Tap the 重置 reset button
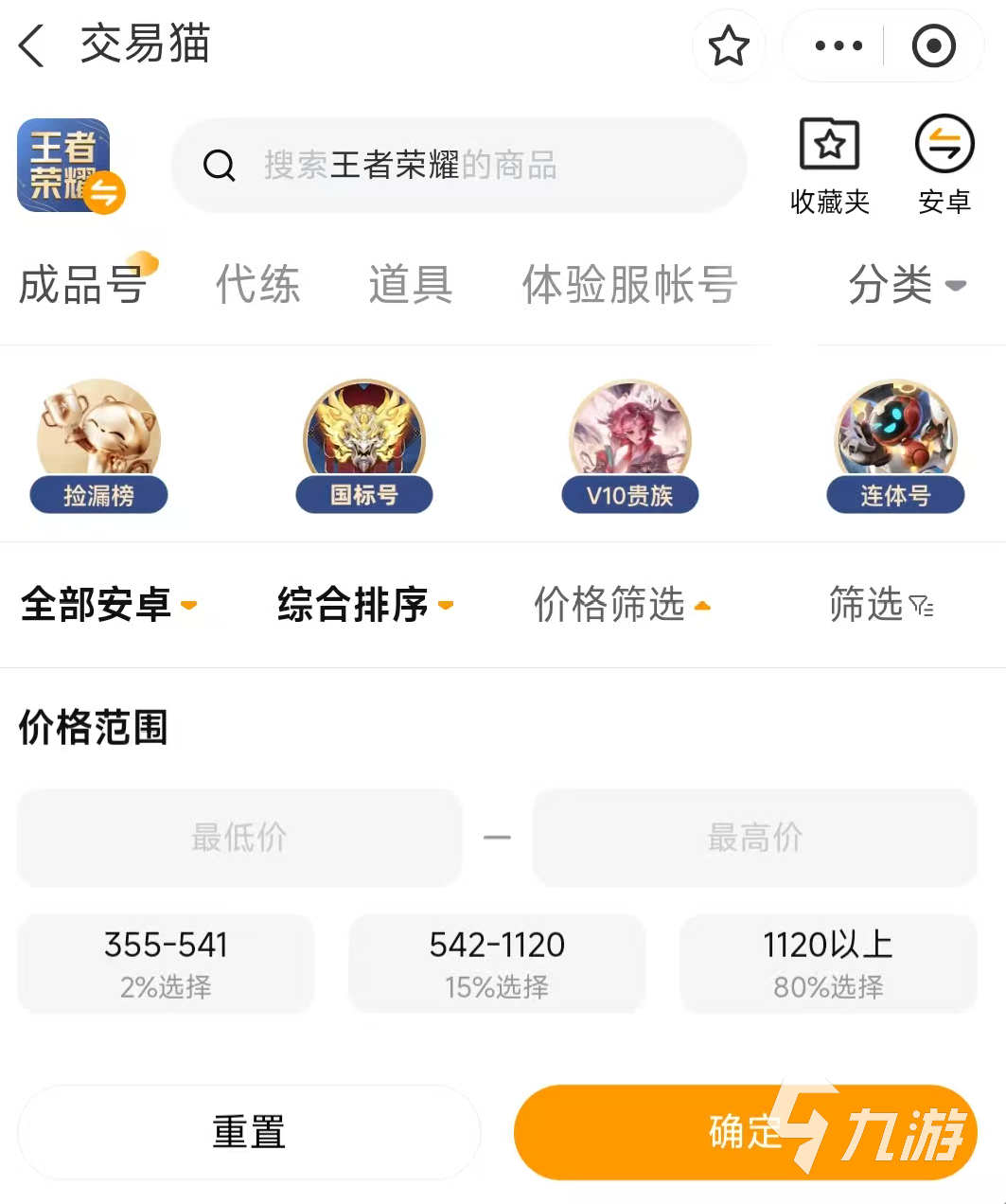The height and width of the screenshot is (1204, 1006). 249,1132
